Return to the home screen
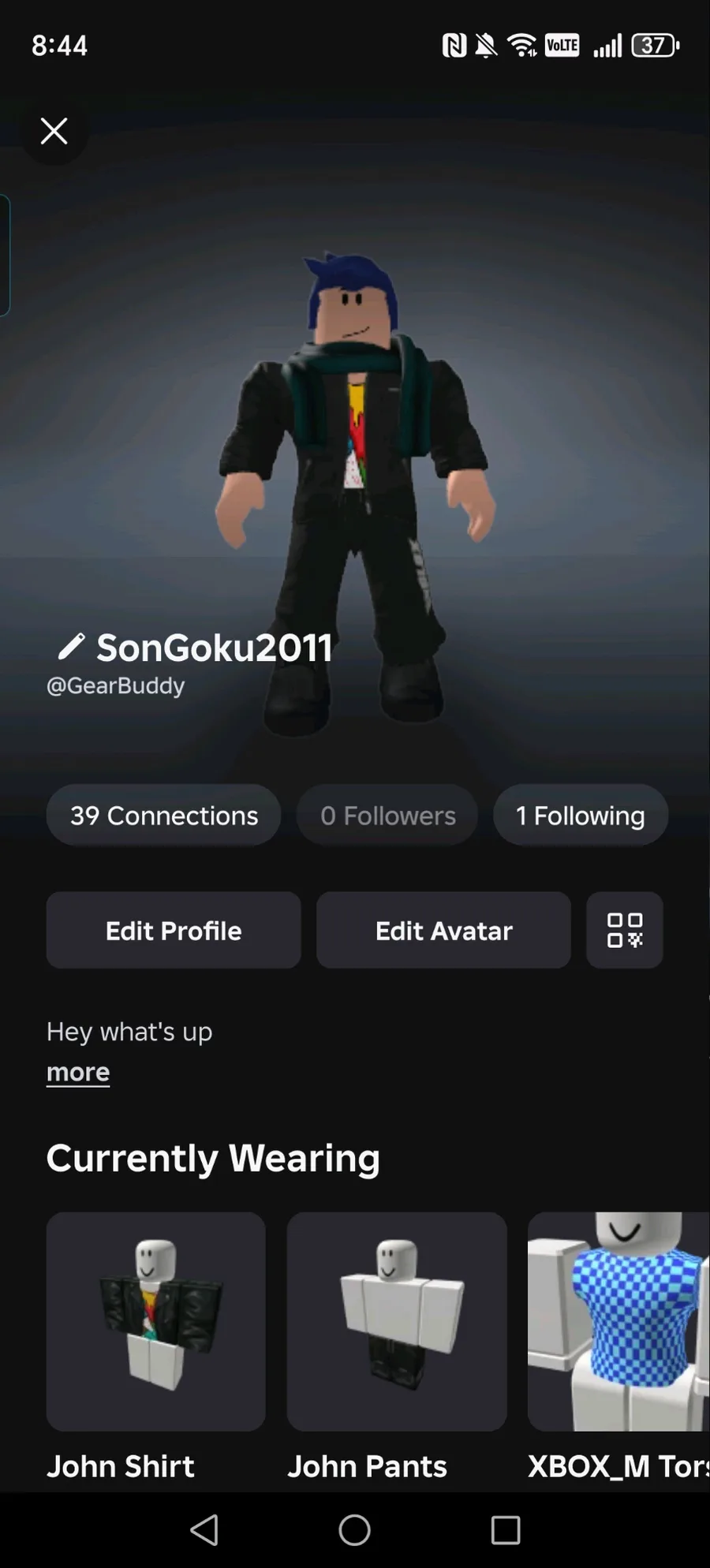Image resolution: width=710 pixels, height=1568 pixels. click(x=354, y=1530)
